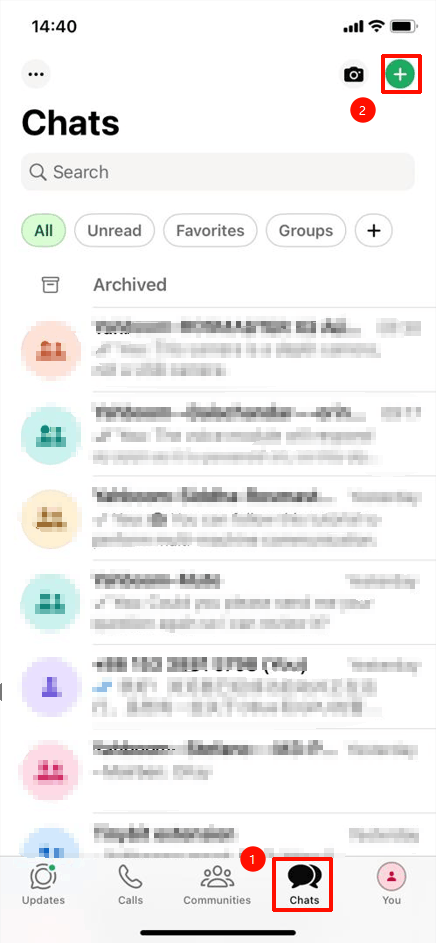This screenshot has height=943, width=436.
Task: Open the Communities tab
Action: coord(217,885)
